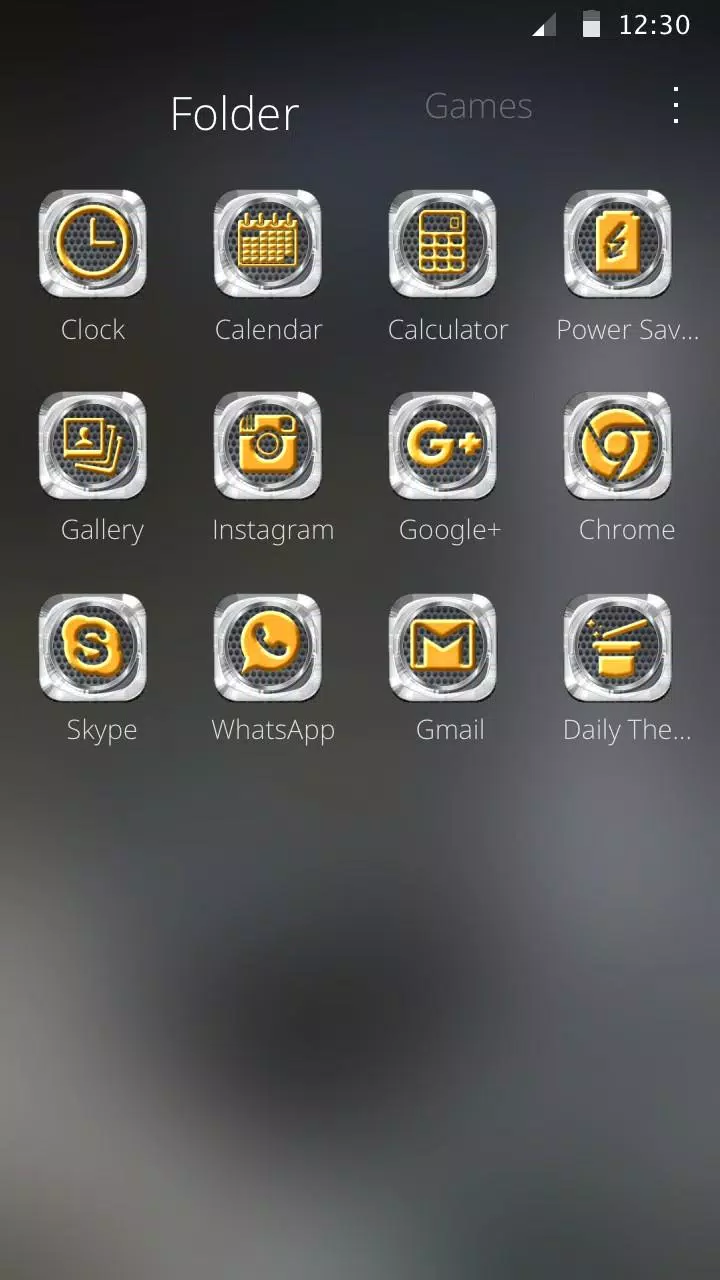Open the Daily Theme app
This screenshot has width=720, height=1280.
[x=618, y=647]
